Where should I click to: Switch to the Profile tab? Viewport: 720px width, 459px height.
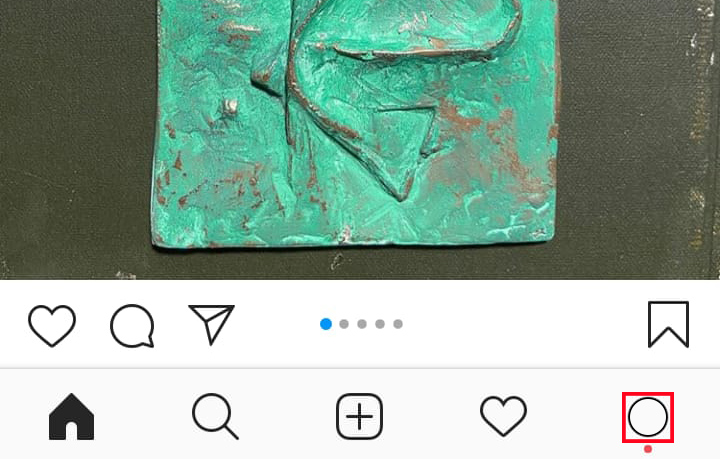pyautogui.click(x=648, y=417)
